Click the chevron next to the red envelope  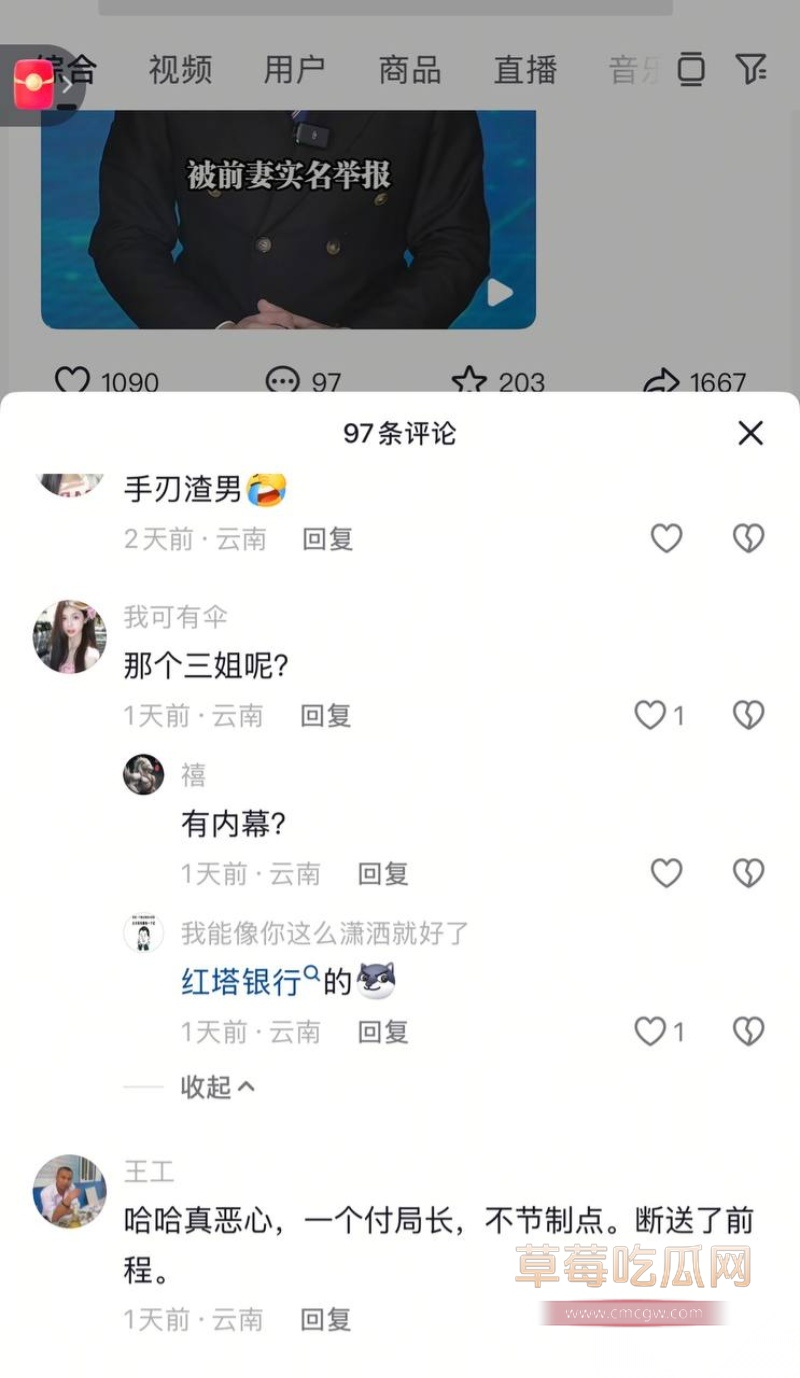pos(68,87)
